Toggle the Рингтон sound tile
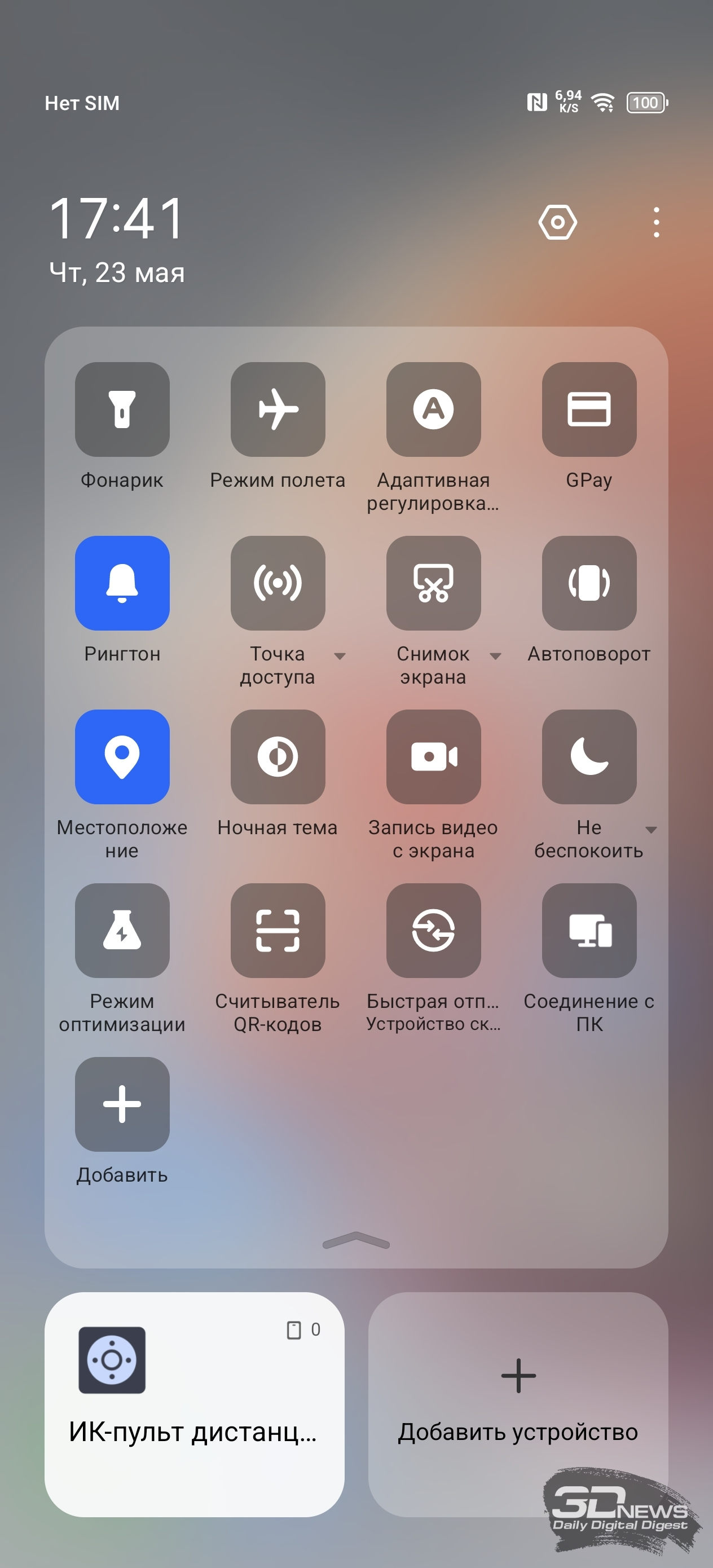Screen dimensions: 713x1568 click(x=122, y=583)
